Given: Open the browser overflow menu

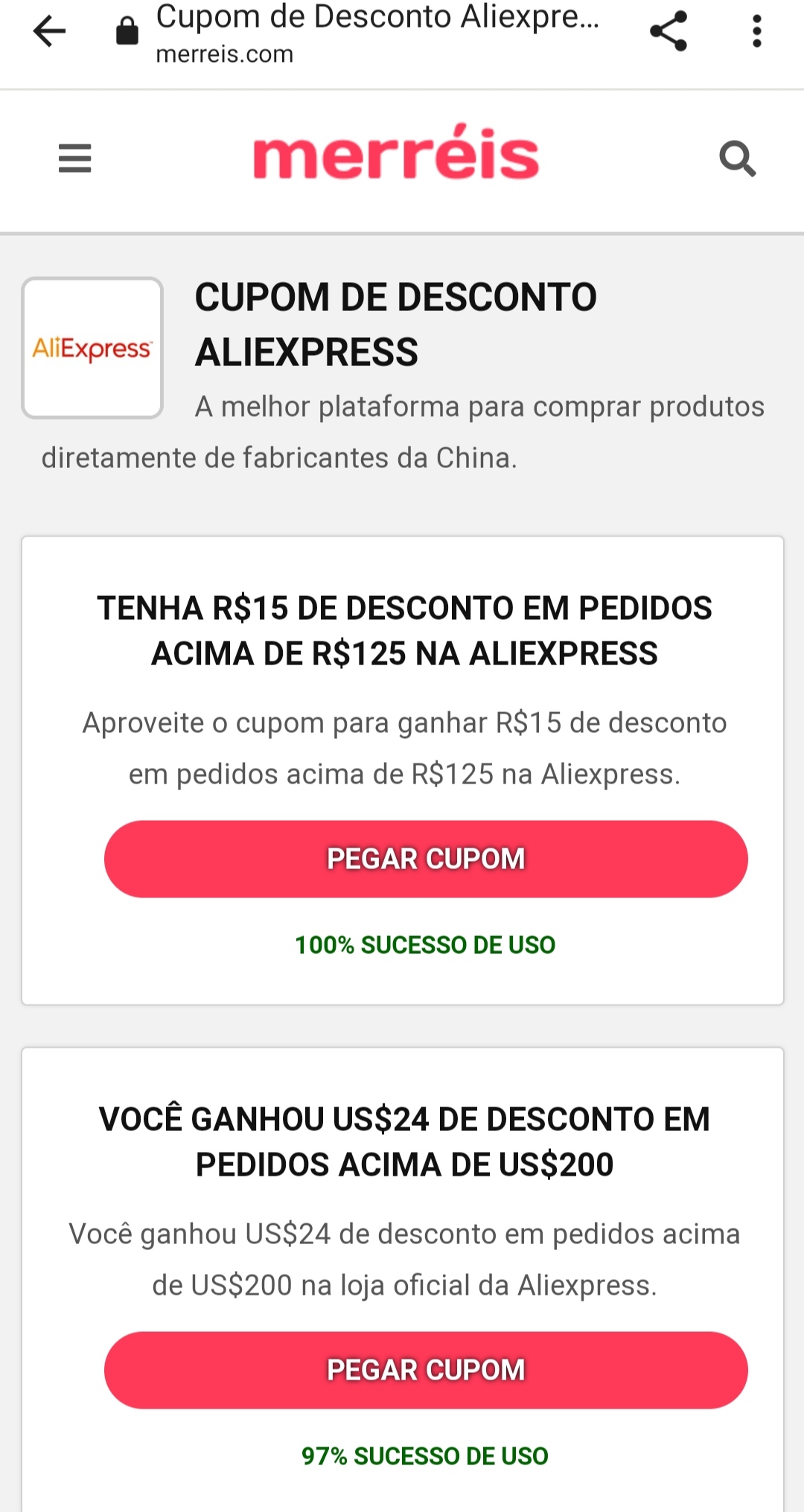Looking at the screenshot, I should point(756,31).
